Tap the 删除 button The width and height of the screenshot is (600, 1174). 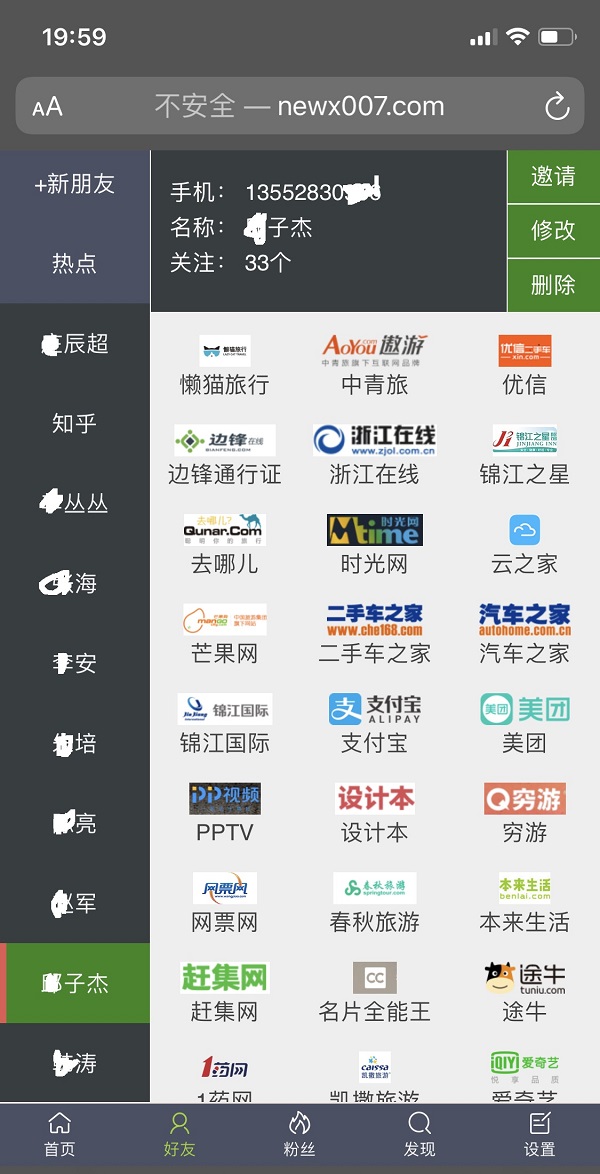coord(553,286)
